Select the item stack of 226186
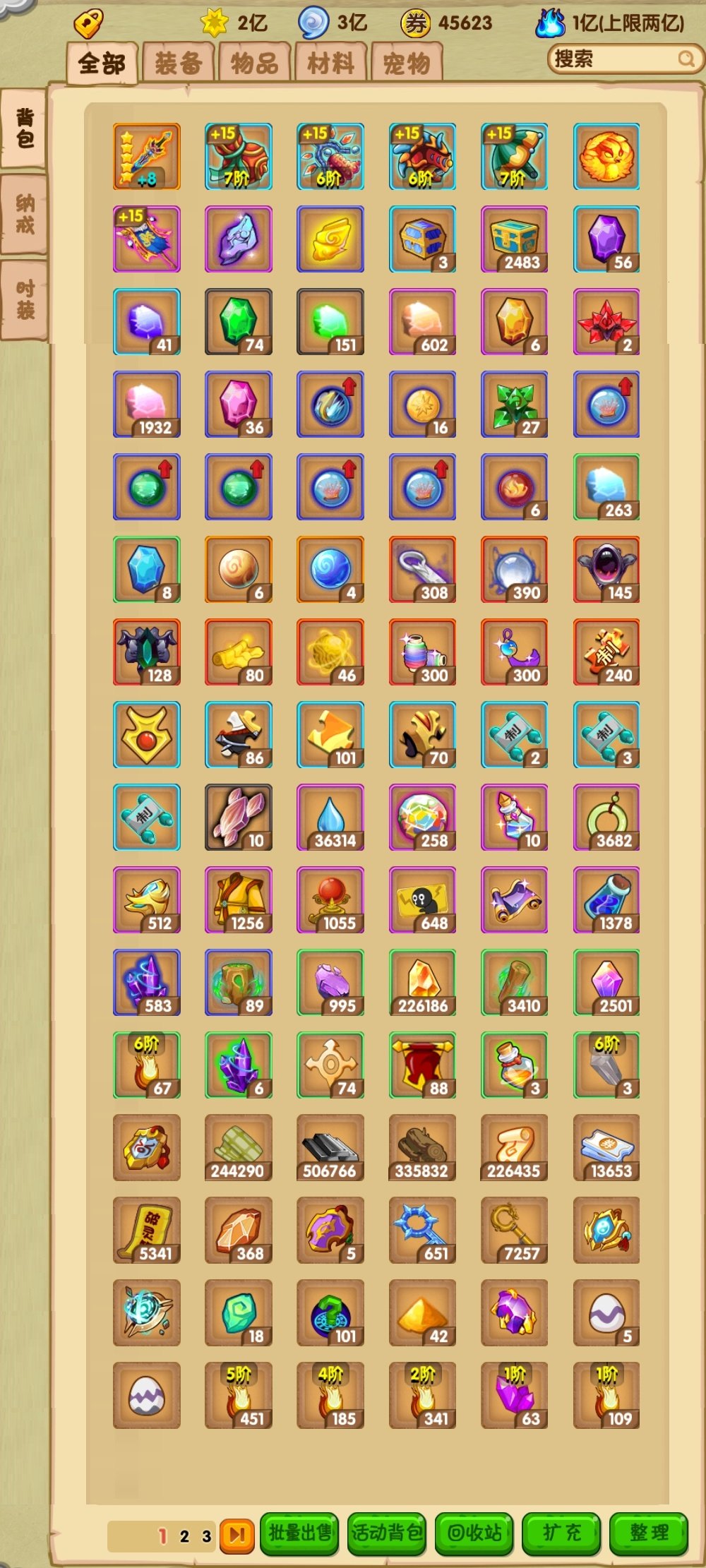Image resolution: width=706 pixels, height=1568 pixels. point(422,982)
